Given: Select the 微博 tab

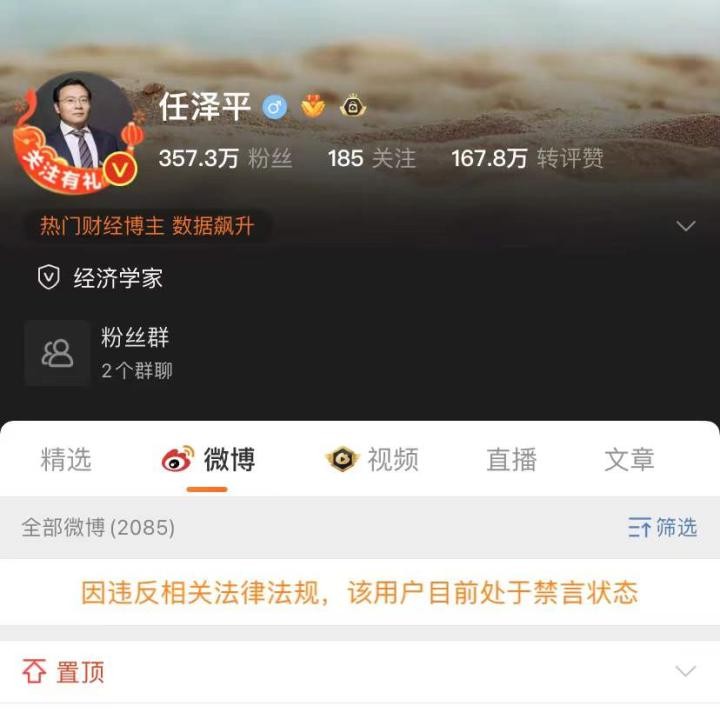Looking at the screenshot, I should [209, 460].
